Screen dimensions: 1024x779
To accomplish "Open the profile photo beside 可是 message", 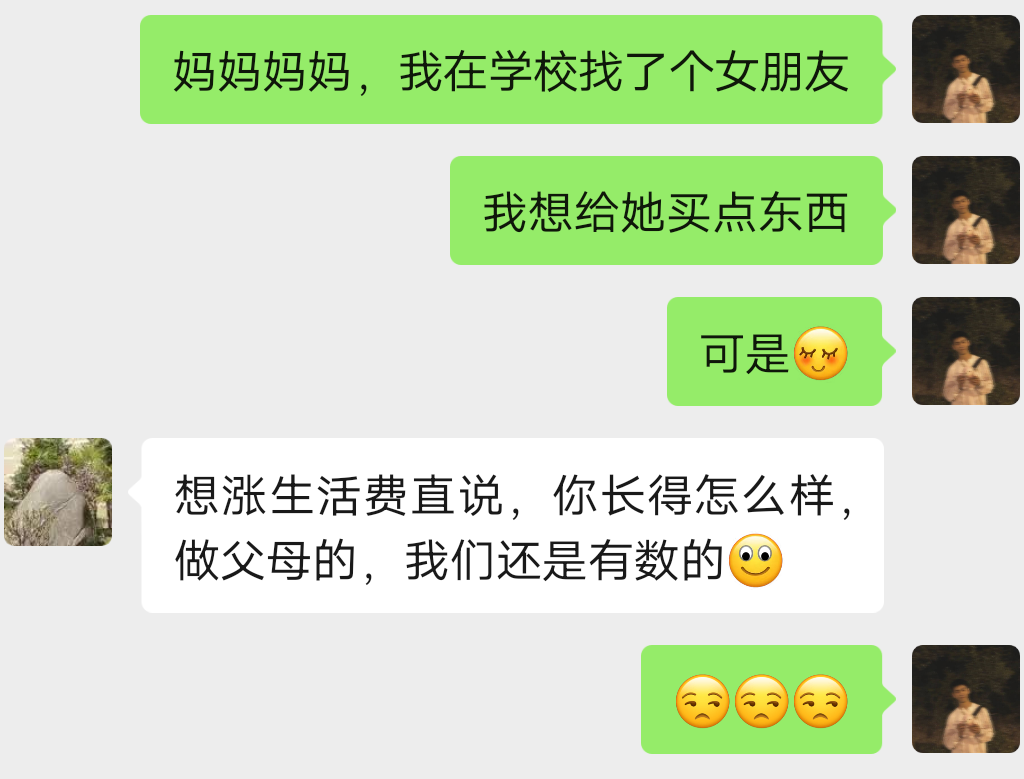I will pos(965,351).
